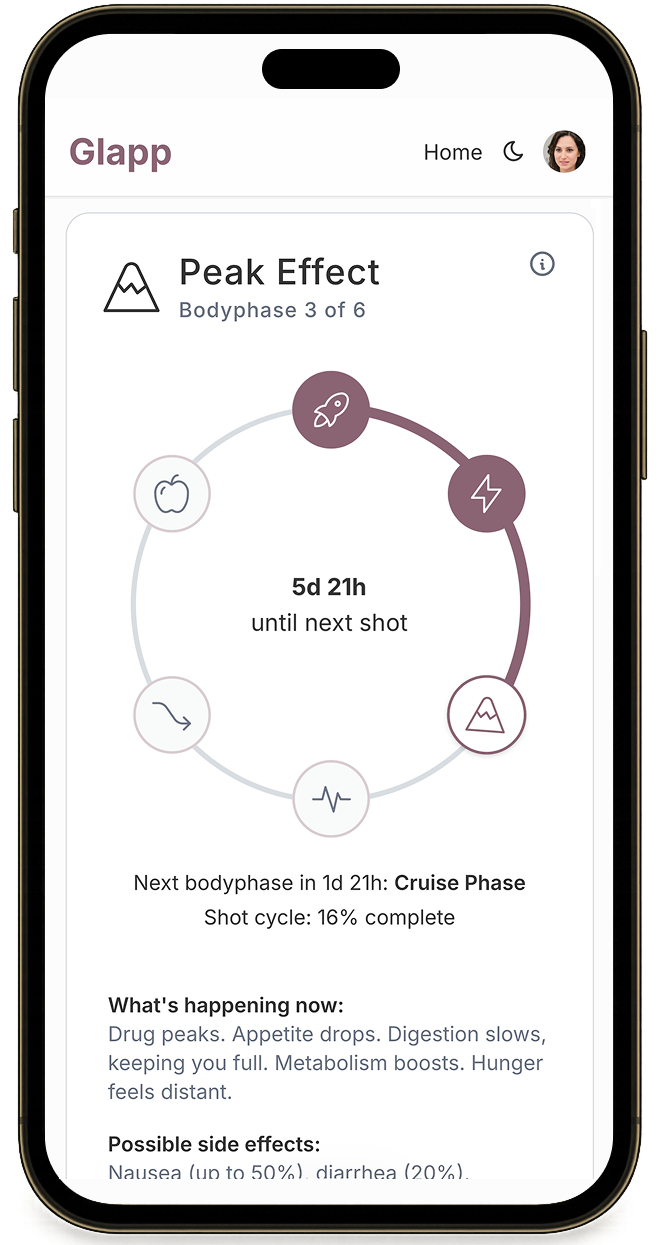Tap the Glapp logo in the header

[x=120, y=153]
